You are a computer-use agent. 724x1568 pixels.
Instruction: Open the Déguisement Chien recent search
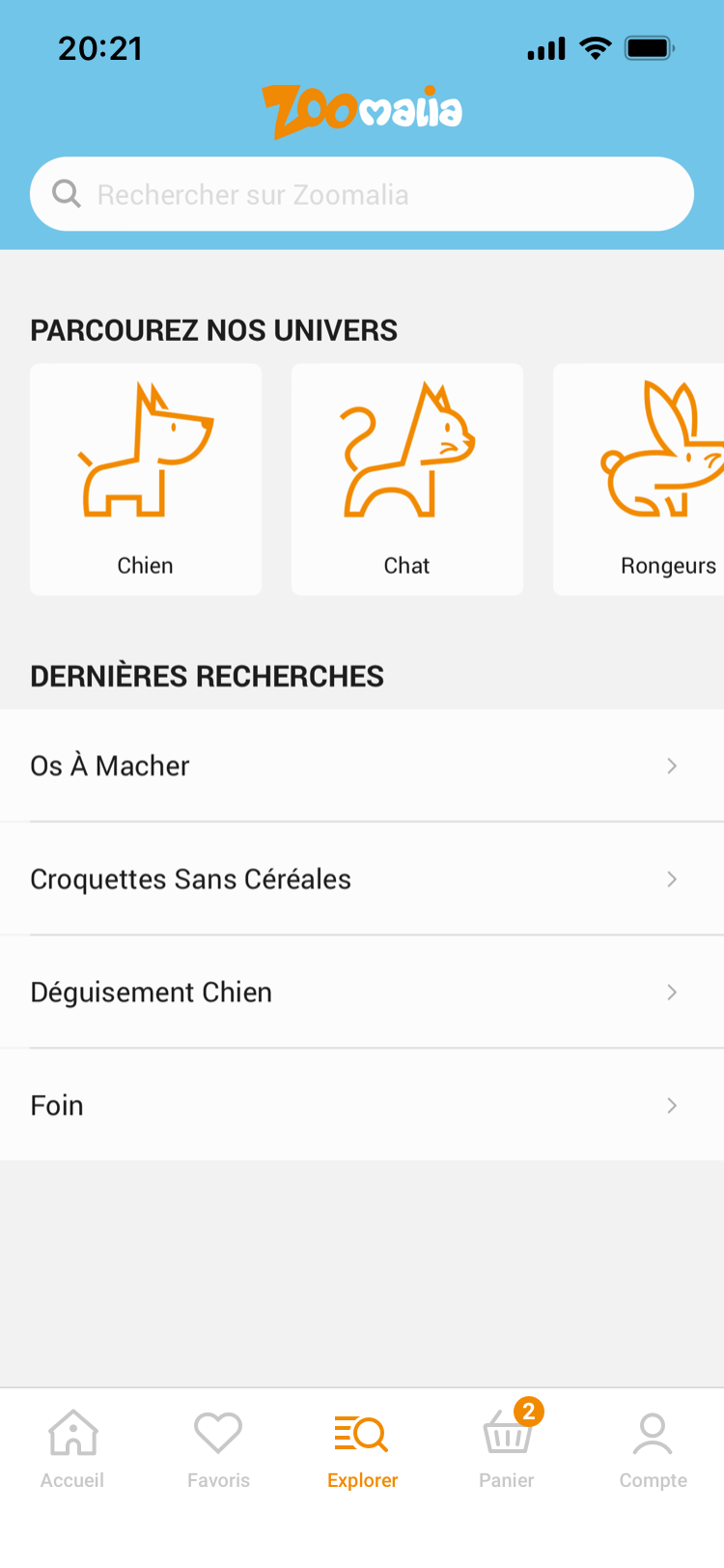click(362, 992)
